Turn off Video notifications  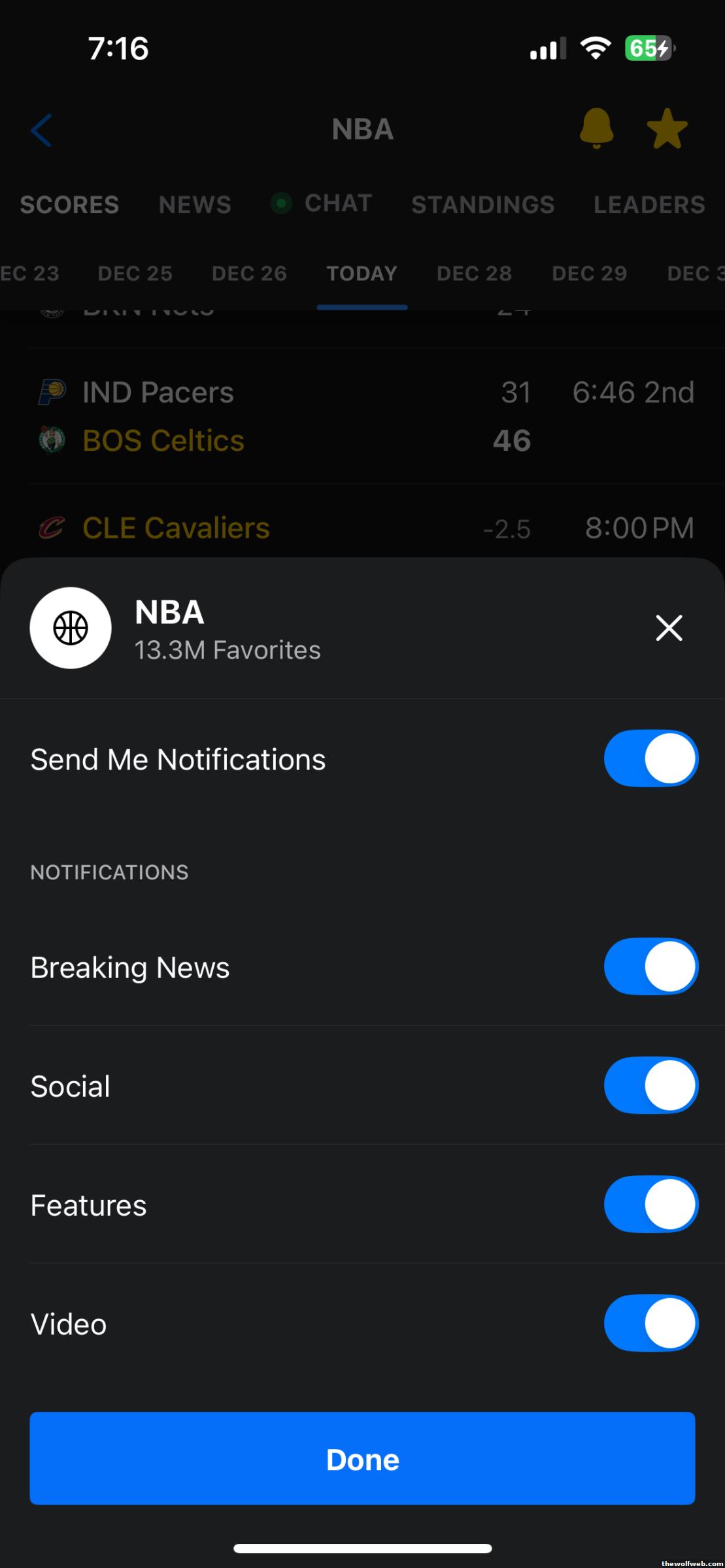[650, 1323]
